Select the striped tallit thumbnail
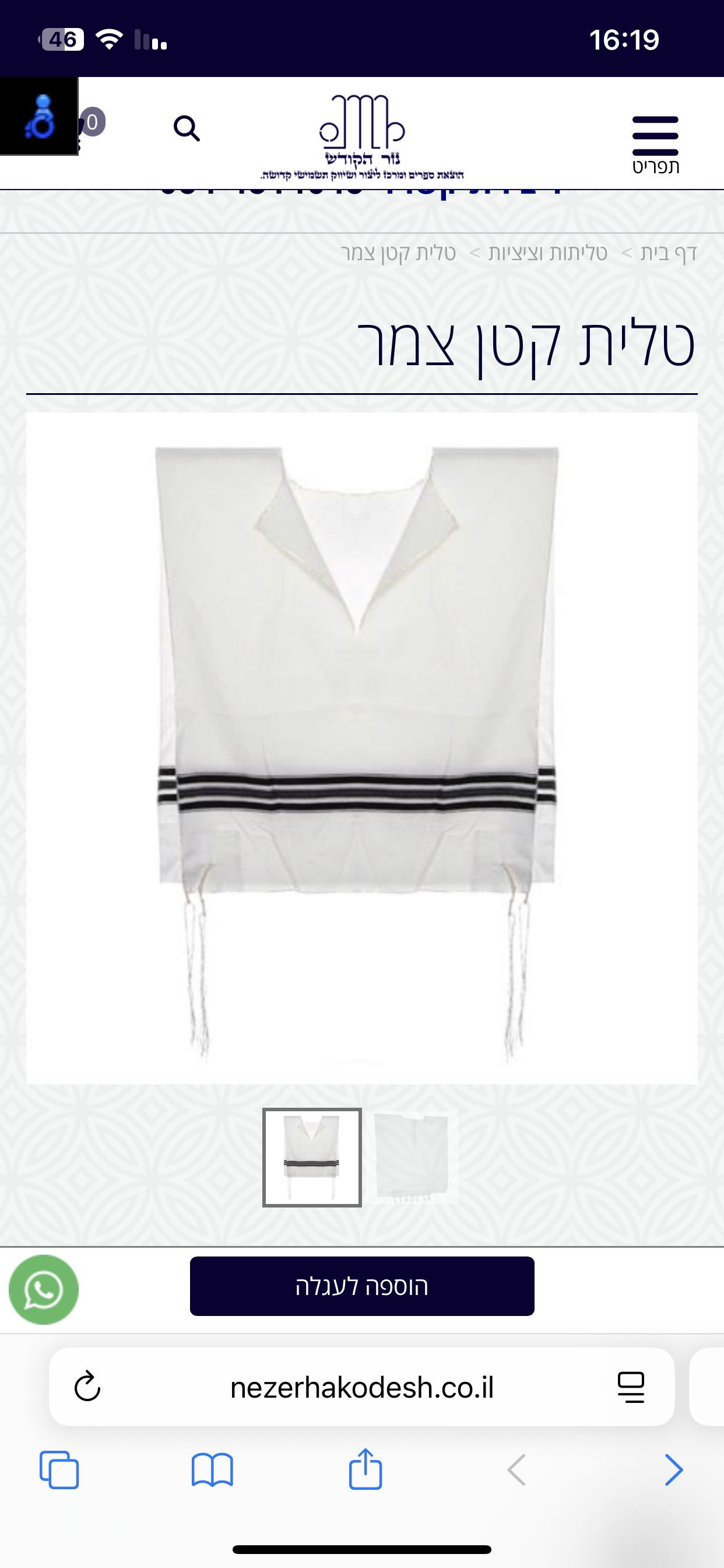The image size is (724, 1568). [x=312, y=1157]
